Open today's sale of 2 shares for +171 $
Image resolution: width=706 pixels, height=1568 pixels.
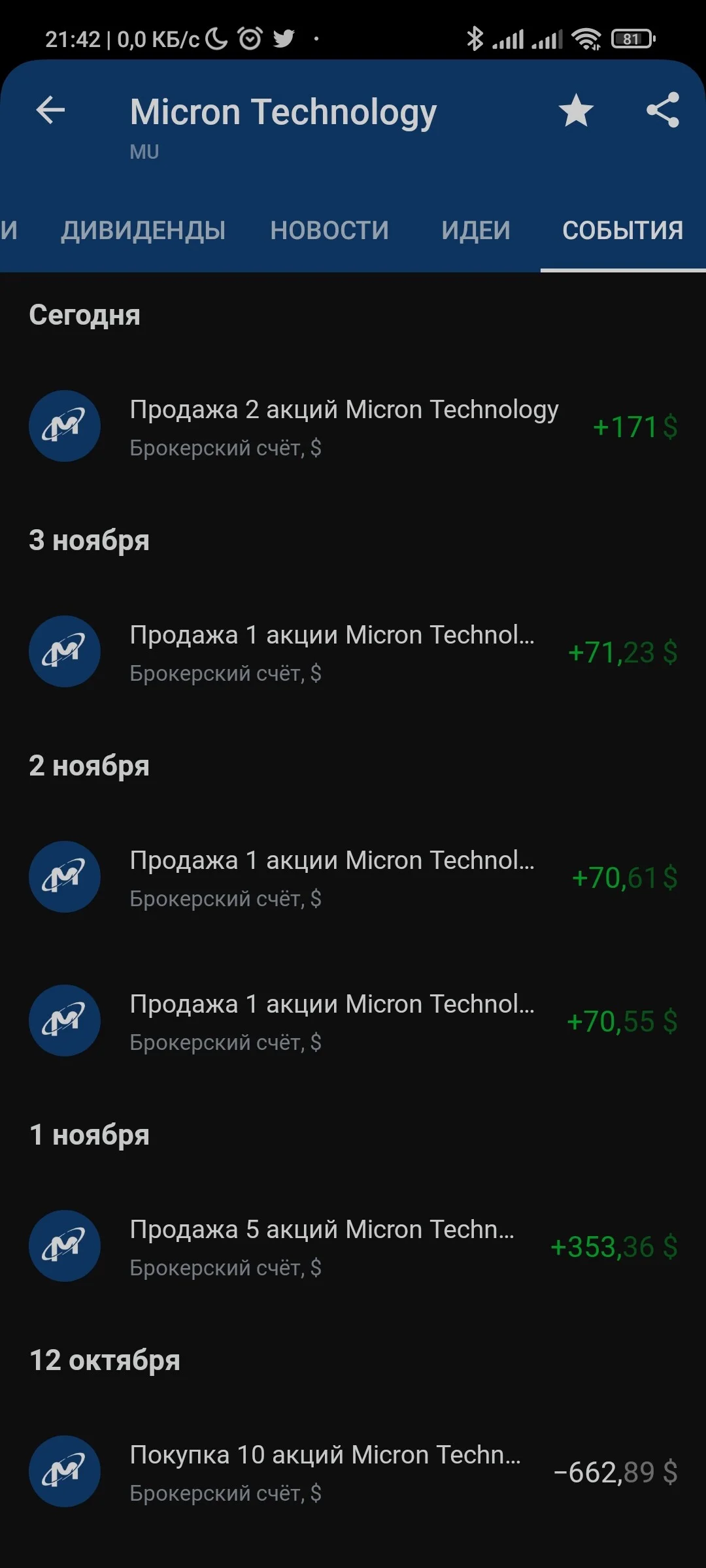tap(353, 427)
